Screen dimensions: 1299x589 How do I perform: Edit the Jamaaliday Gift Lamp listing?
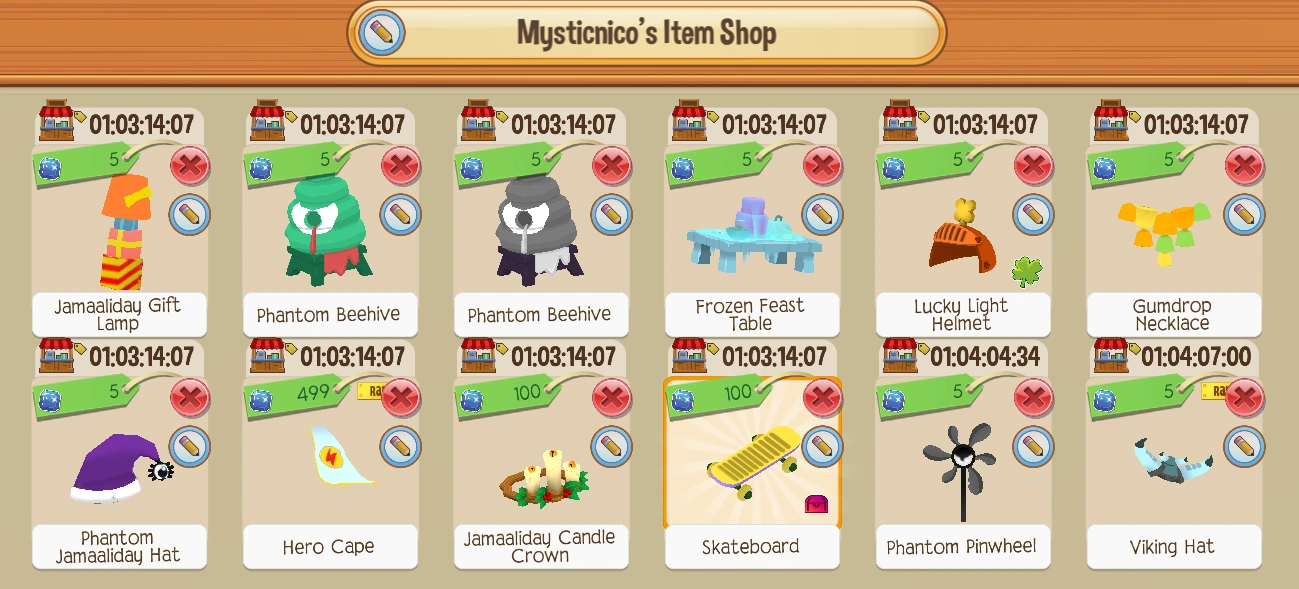(x=189, y=214)
